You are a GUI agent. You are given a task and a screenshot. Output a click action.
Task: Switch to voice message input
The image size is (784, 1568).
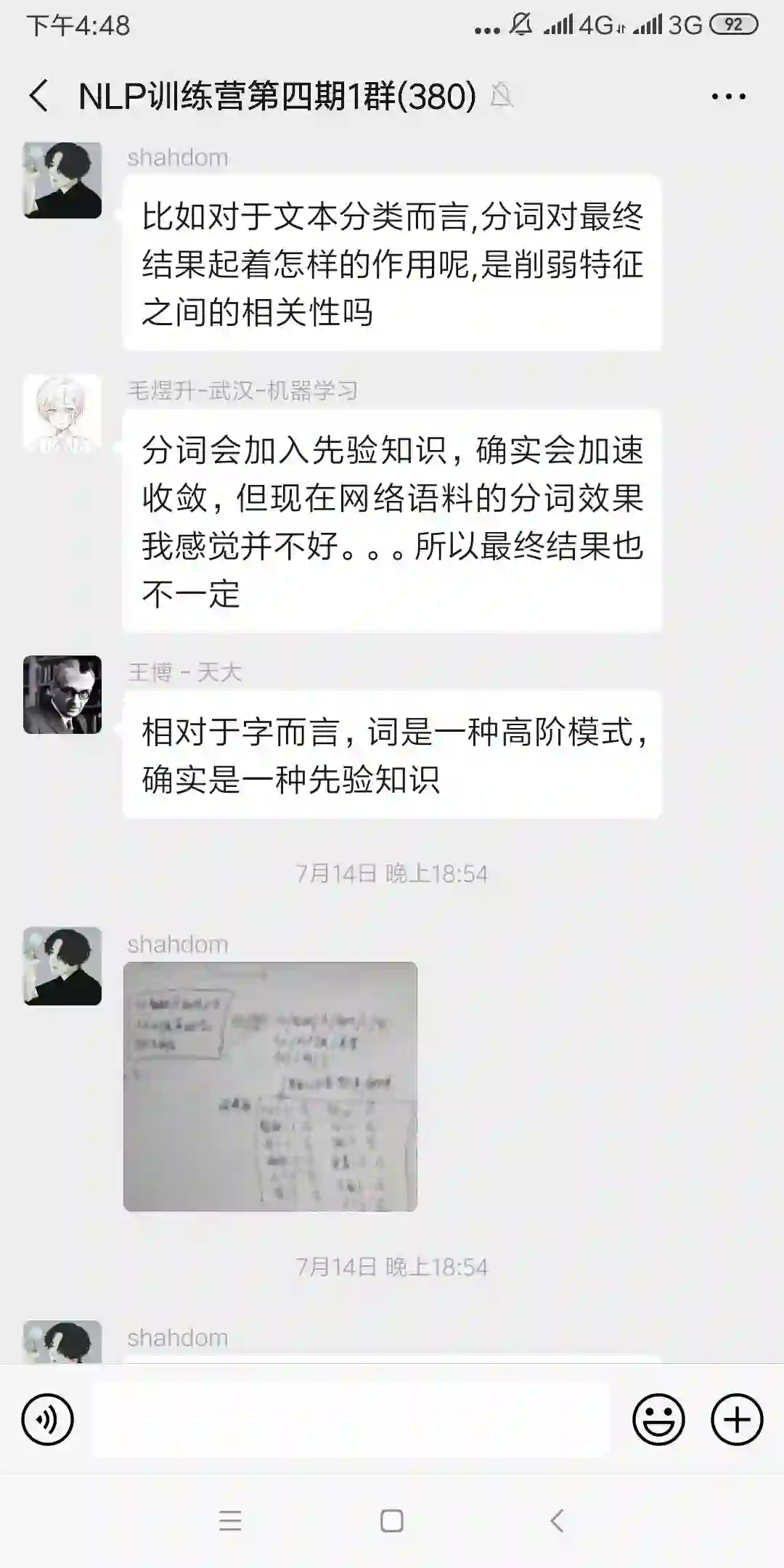point(48,1419)
